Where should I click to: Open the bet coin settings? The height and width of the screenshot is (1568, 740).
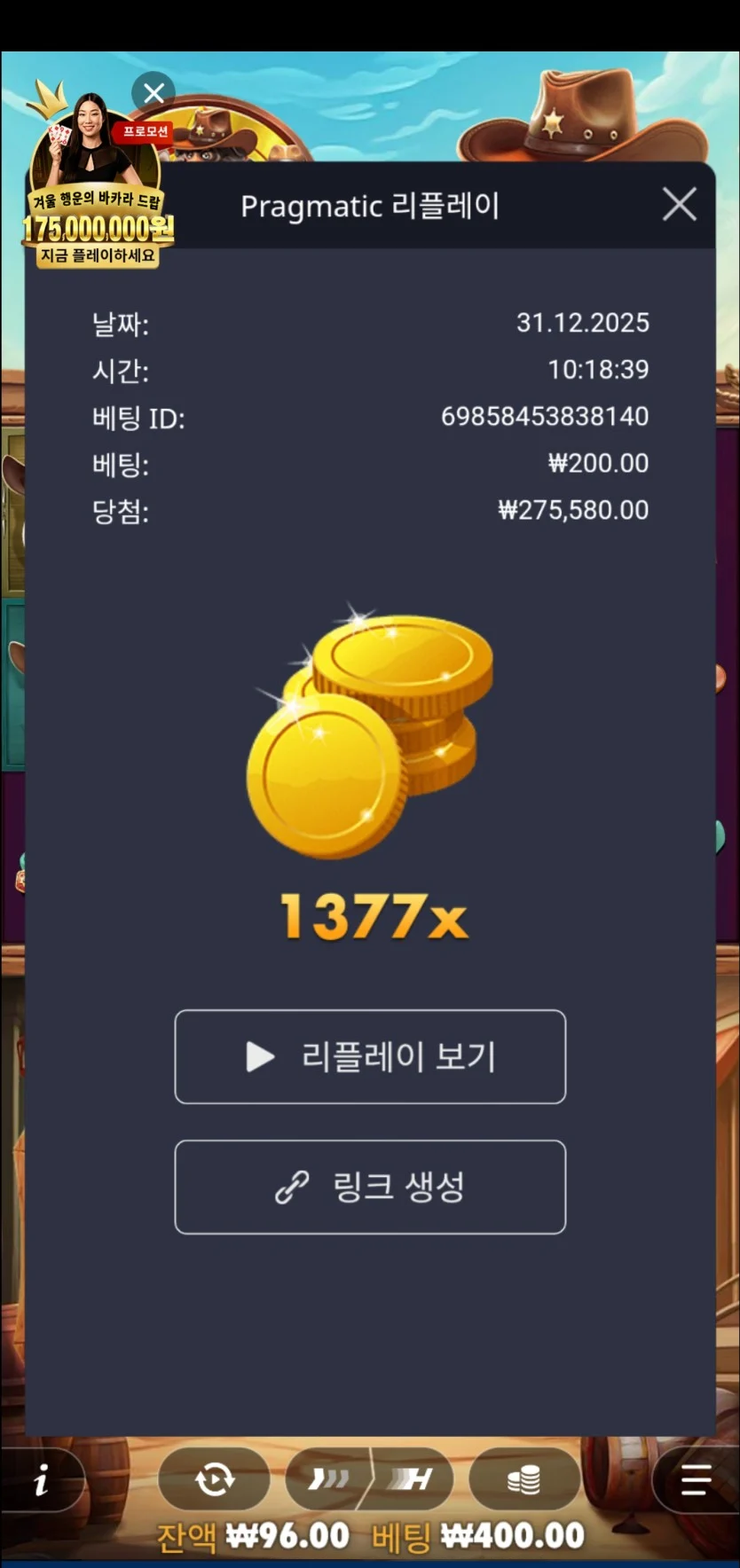[x=524, y=1479]
